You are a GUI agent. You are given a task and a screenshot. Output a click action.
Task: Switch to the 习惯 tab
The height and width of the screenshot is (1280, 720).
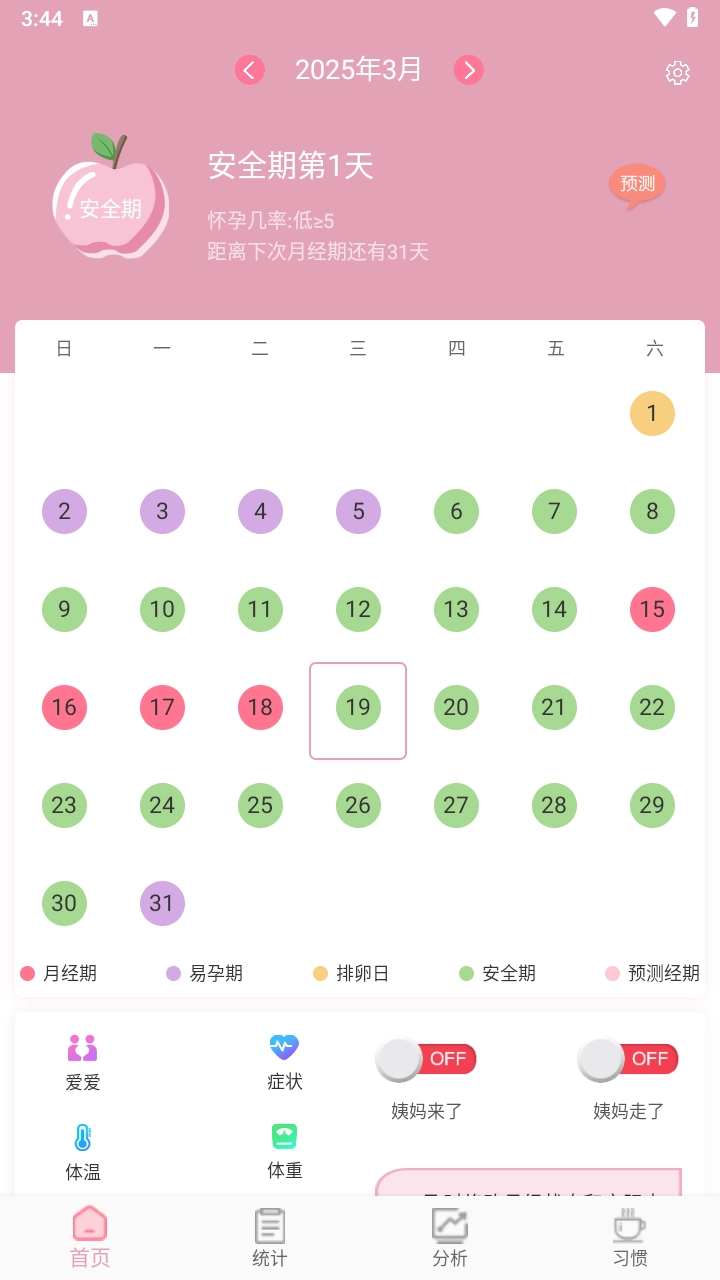630,1237
